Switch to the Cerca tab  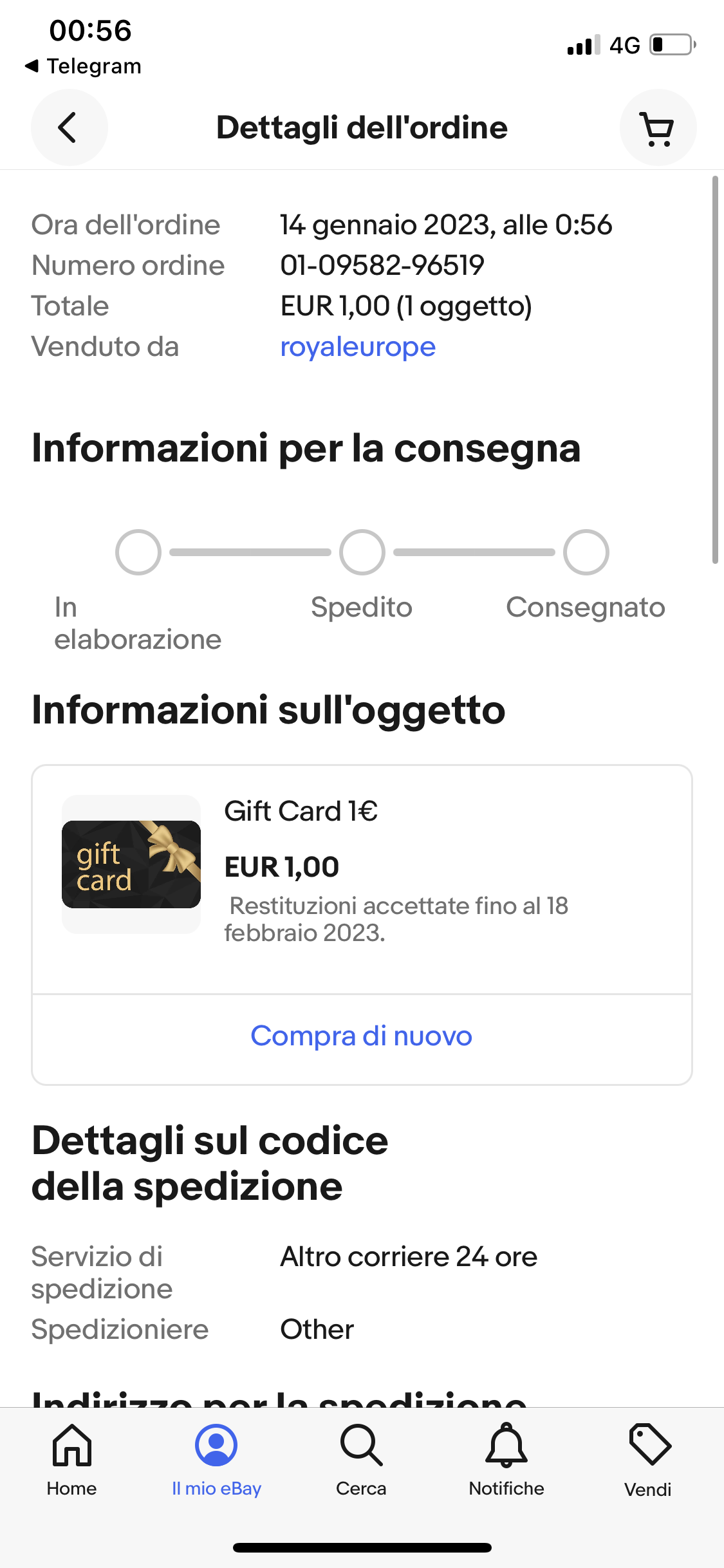pos(361,1460)
